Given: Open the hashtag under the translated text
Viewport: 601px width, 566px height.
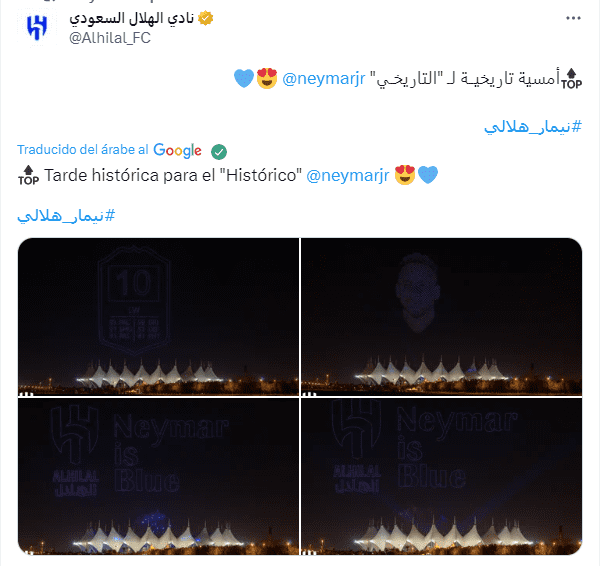Looking at the screenshot, I should pyautogui.click(x=66, y=214).
